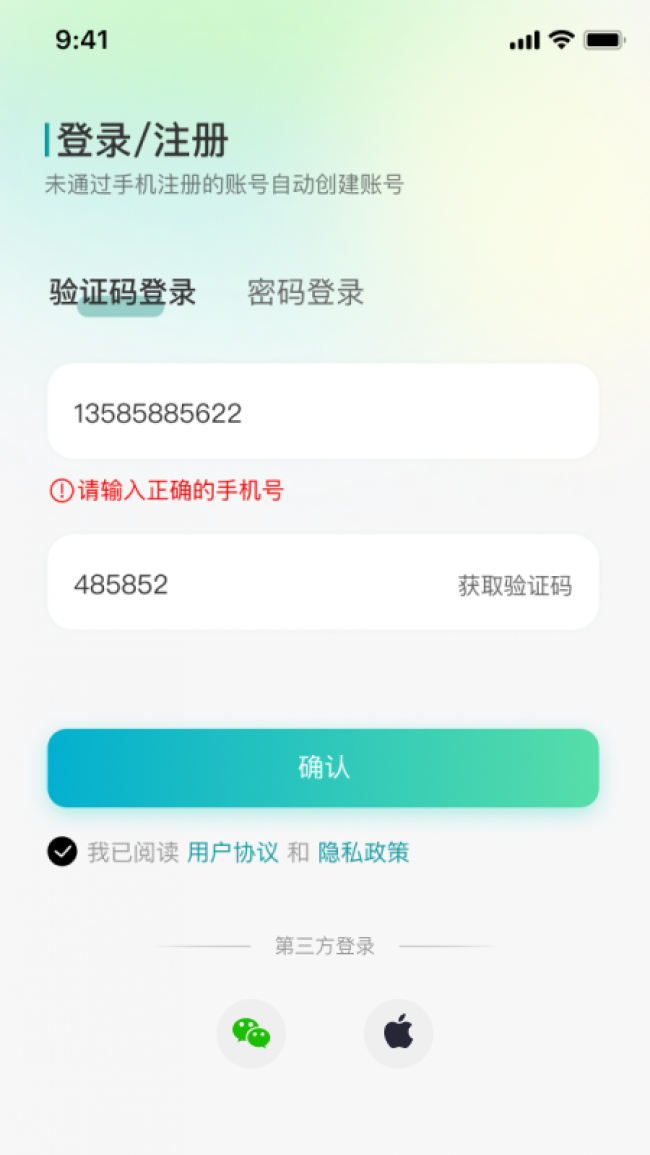Screen dimensions: 650x1155
Task: Open the 用户协议 link
Action: click(x=232, y=853)
